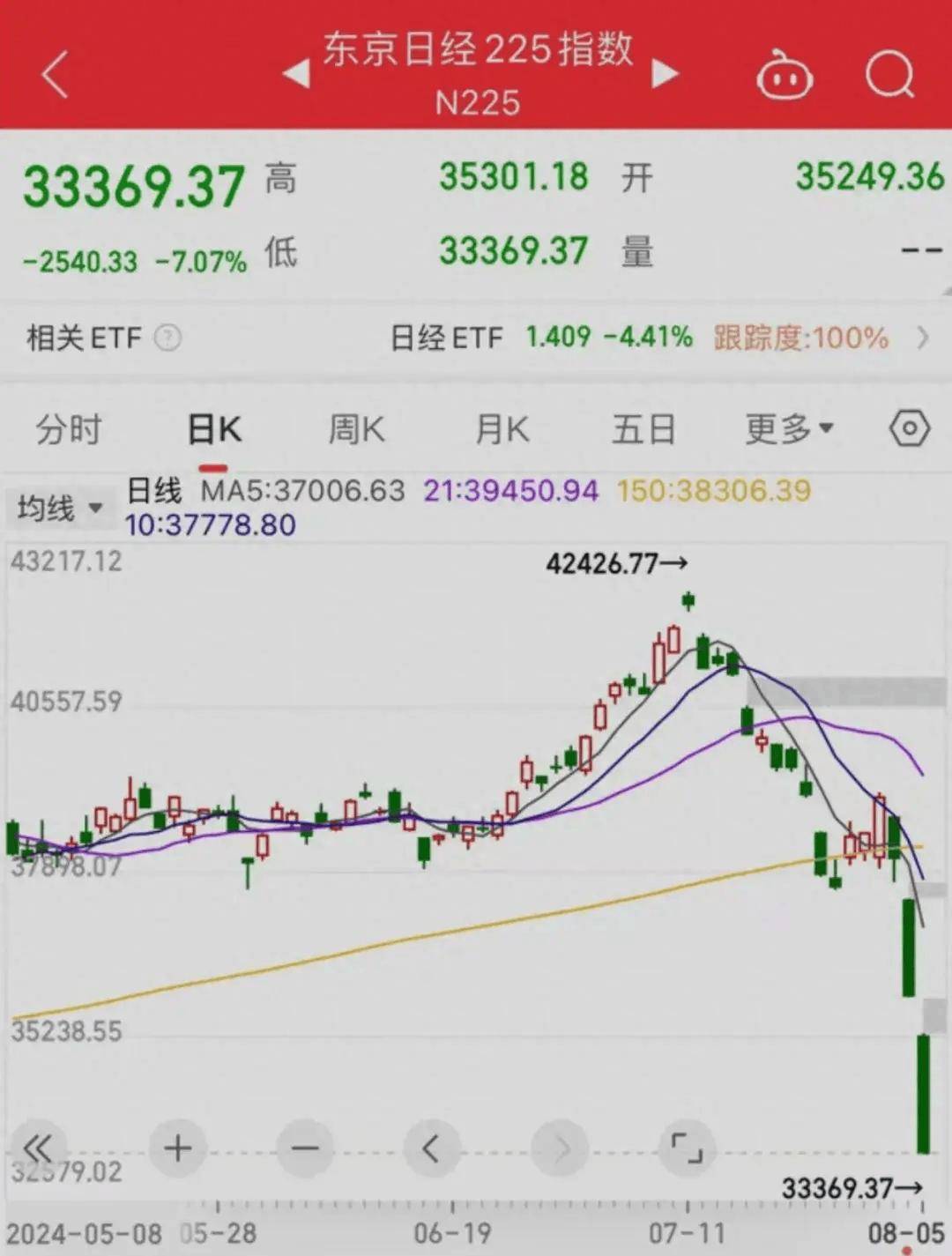Step the chart back with the left arrow control
The height and width of the screenshot is (1256, 952).
pos(429,1148)
